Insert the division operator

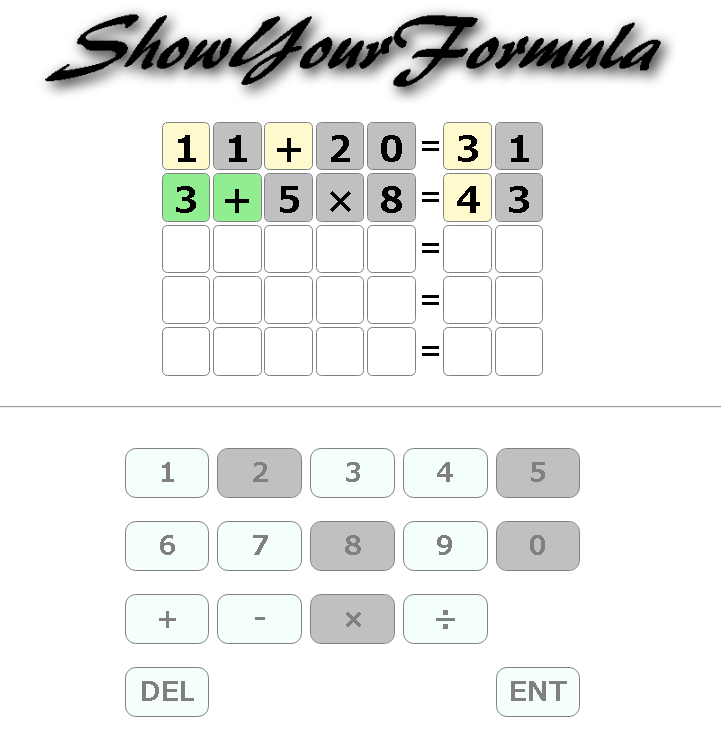[x=445, y=619]
